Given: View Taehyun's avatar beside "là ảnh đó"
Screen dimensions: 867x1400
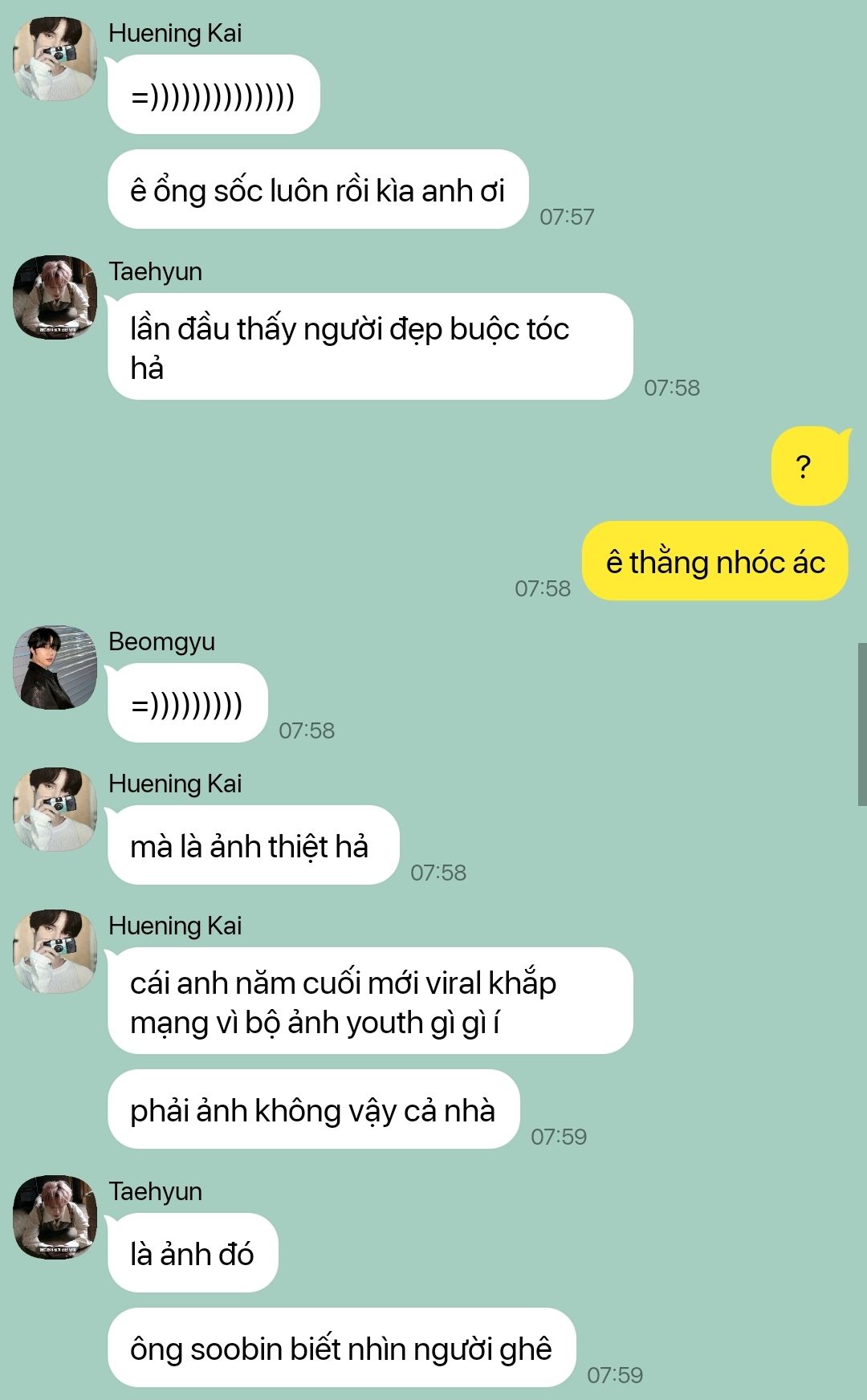Looking at the screenshot, I should click(x=55, y=1218).
